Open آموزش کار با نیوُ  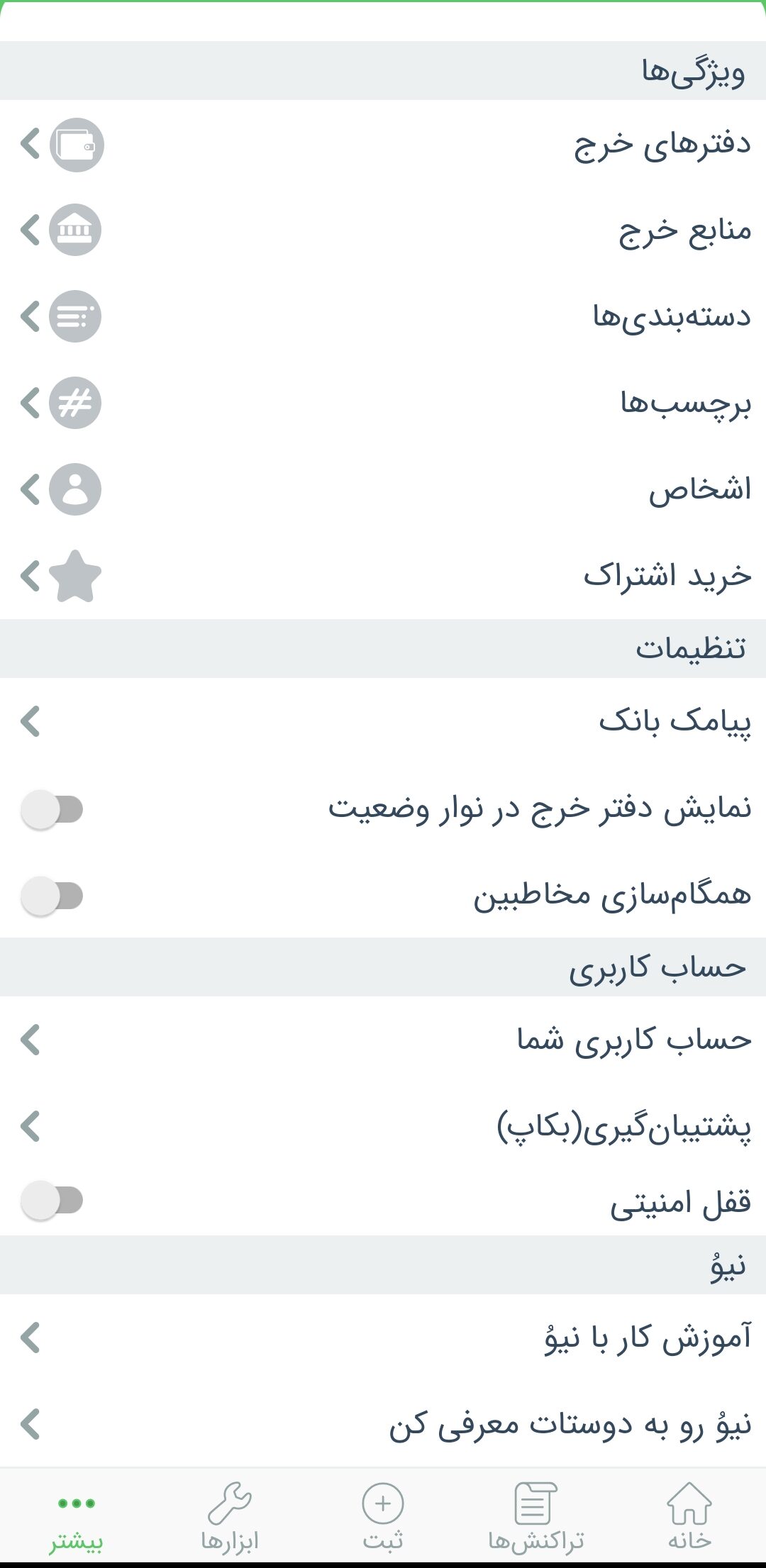[x=383, y=1338]
